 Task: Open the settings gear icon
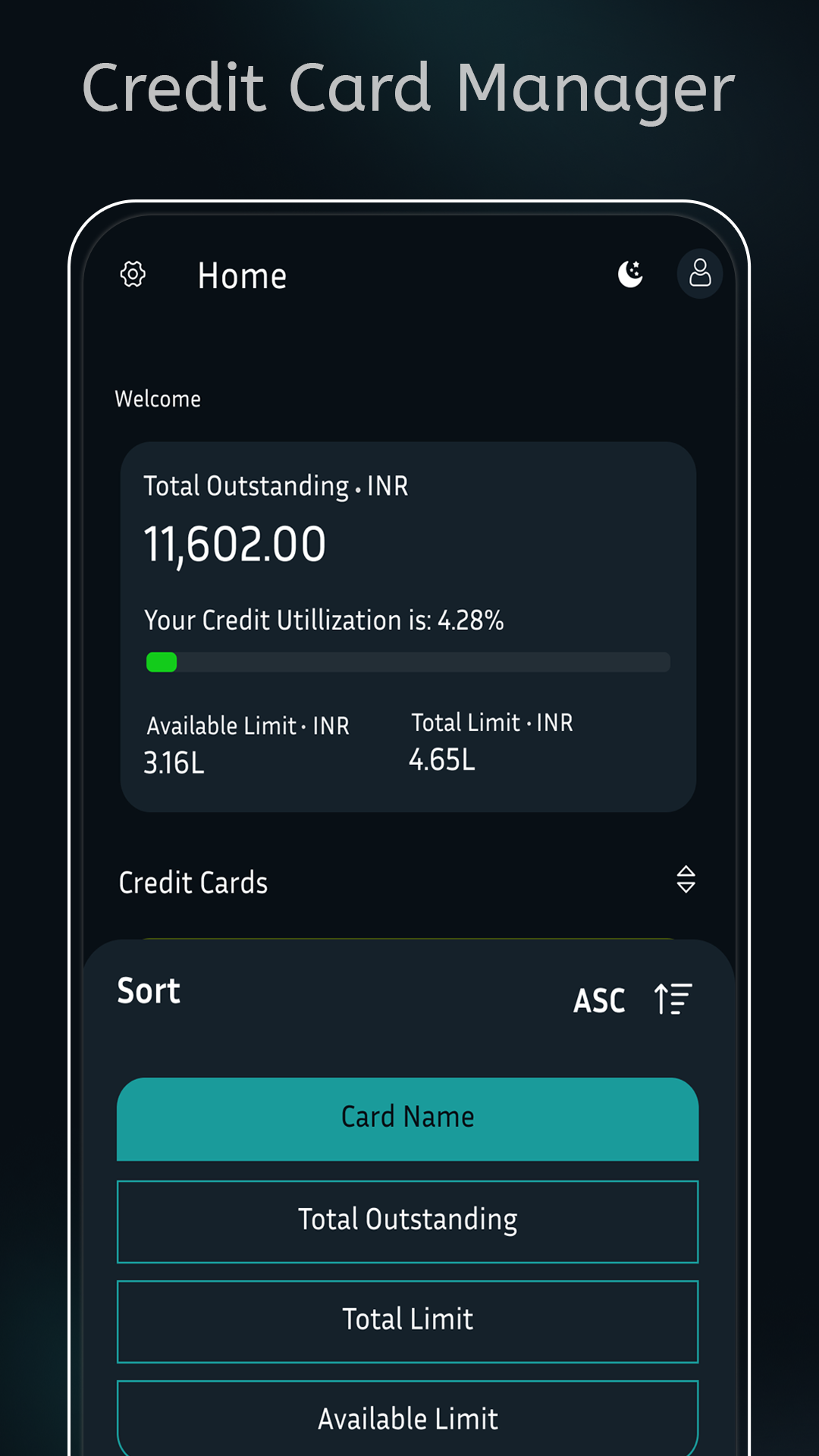pyautogui.click(x=133, y=275)
